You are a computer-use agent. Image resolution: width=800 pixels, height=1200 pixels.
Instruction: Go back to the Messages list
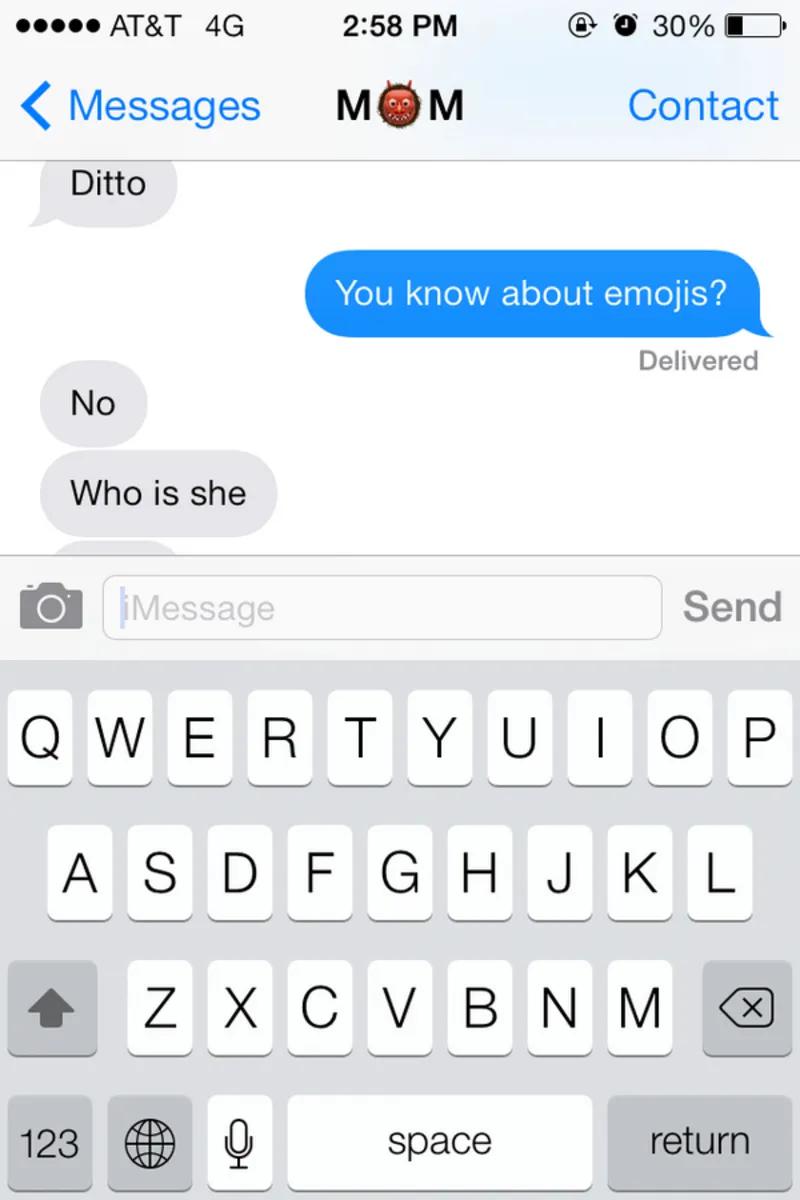click(x=163, y=105)
